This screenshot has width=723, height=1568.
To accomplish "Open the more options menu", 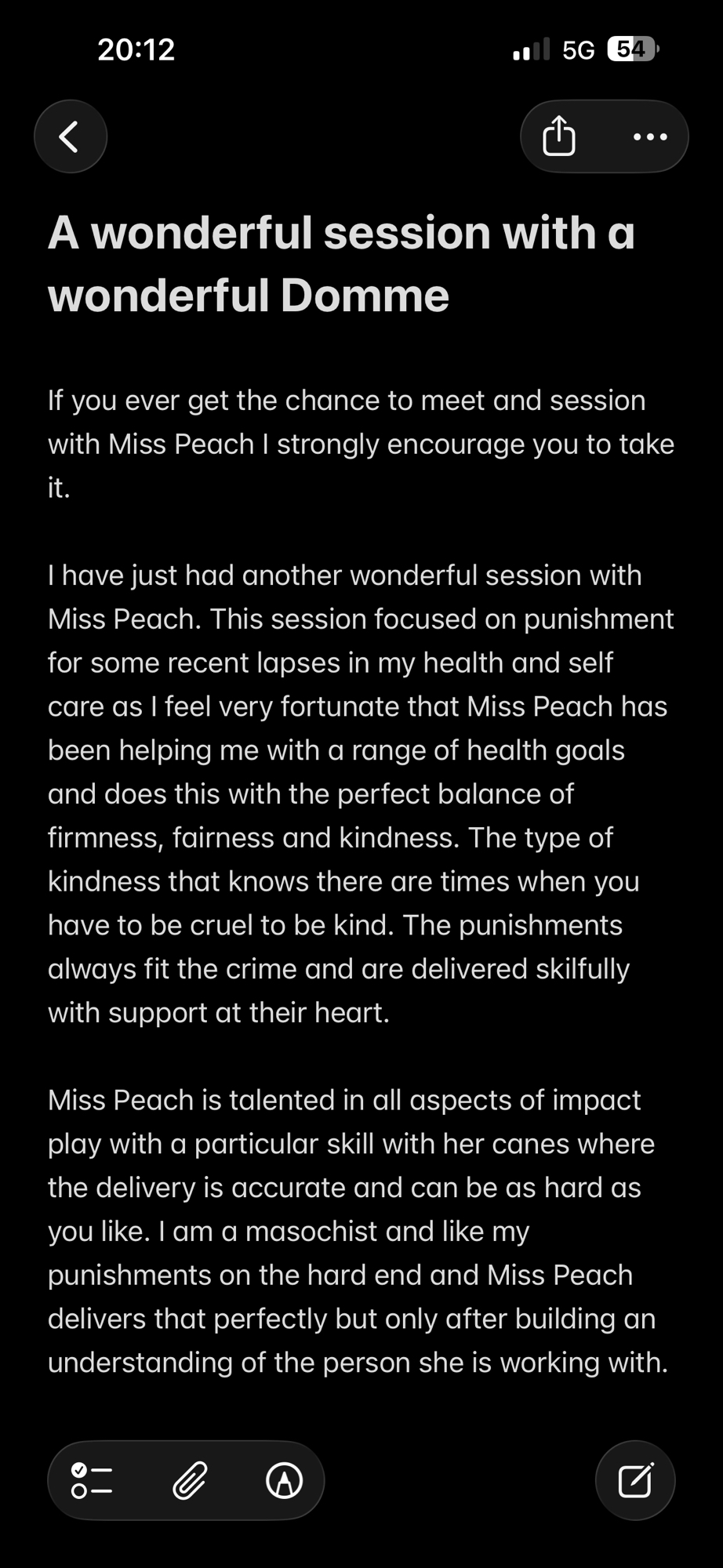I will click(x=650, y=136).
